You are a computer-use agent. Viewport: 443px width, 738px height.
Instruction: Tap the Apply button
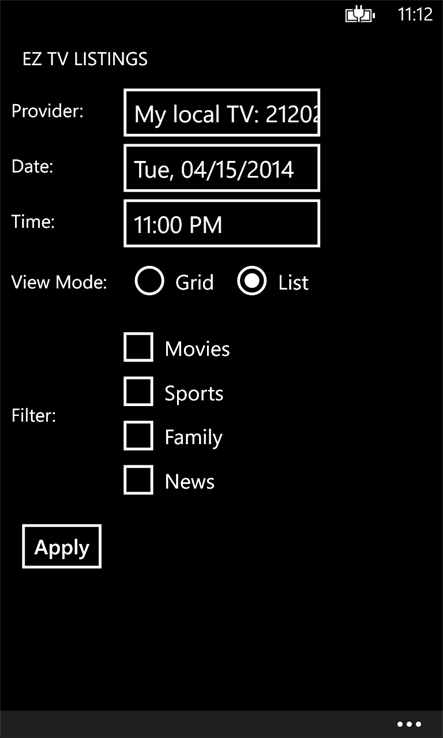(62, 546)
